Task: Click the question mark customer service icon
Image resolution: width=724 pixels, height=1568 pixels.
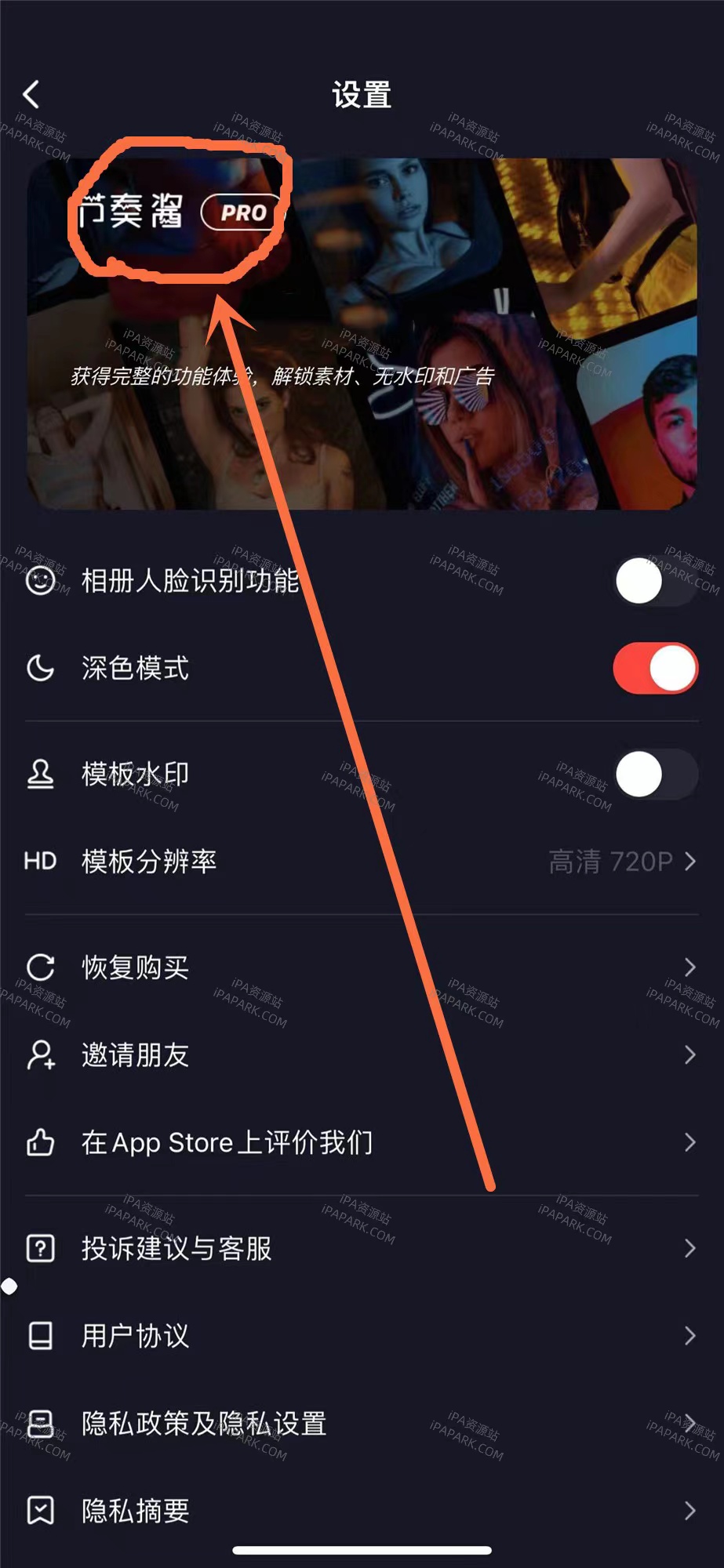Action: click(x=41, y=1248)
